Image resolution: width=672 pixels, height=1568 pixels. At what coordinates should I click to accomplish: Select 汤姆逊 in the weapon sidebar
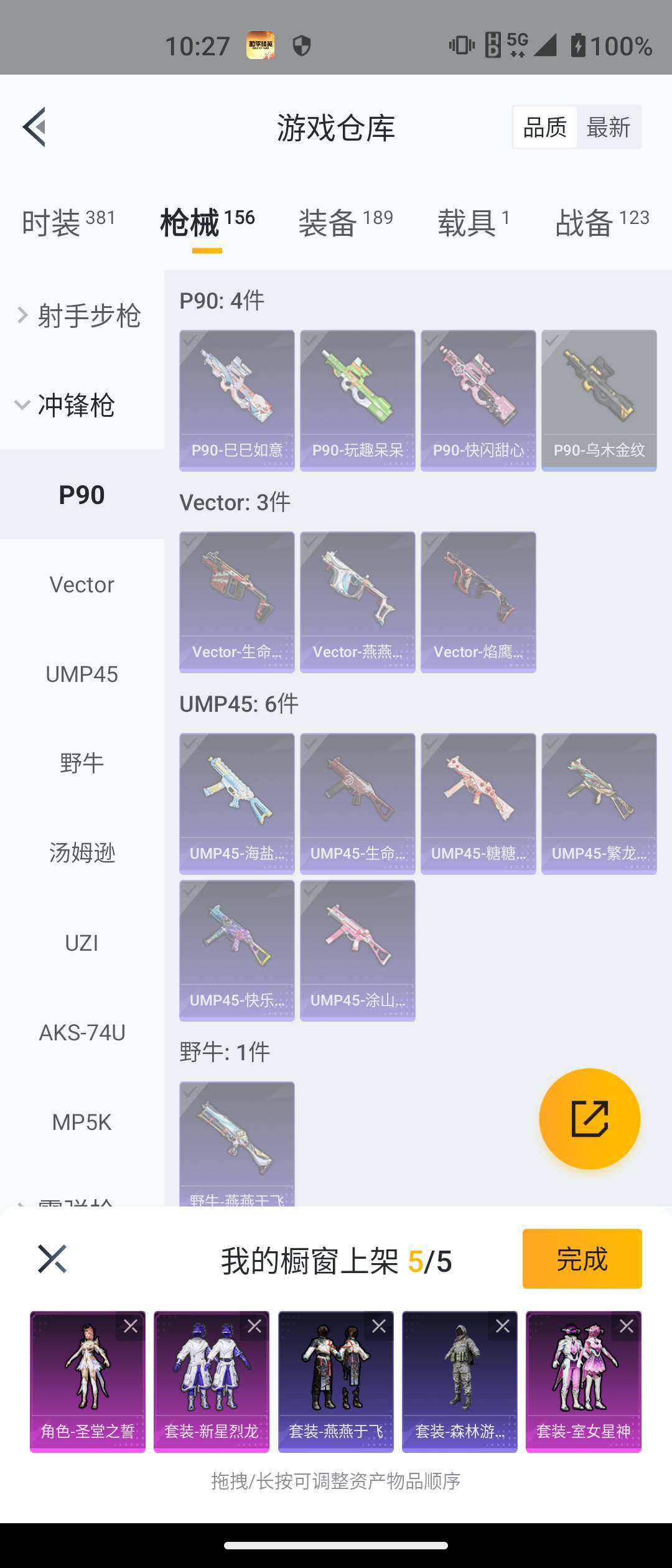tap(82, 854)
